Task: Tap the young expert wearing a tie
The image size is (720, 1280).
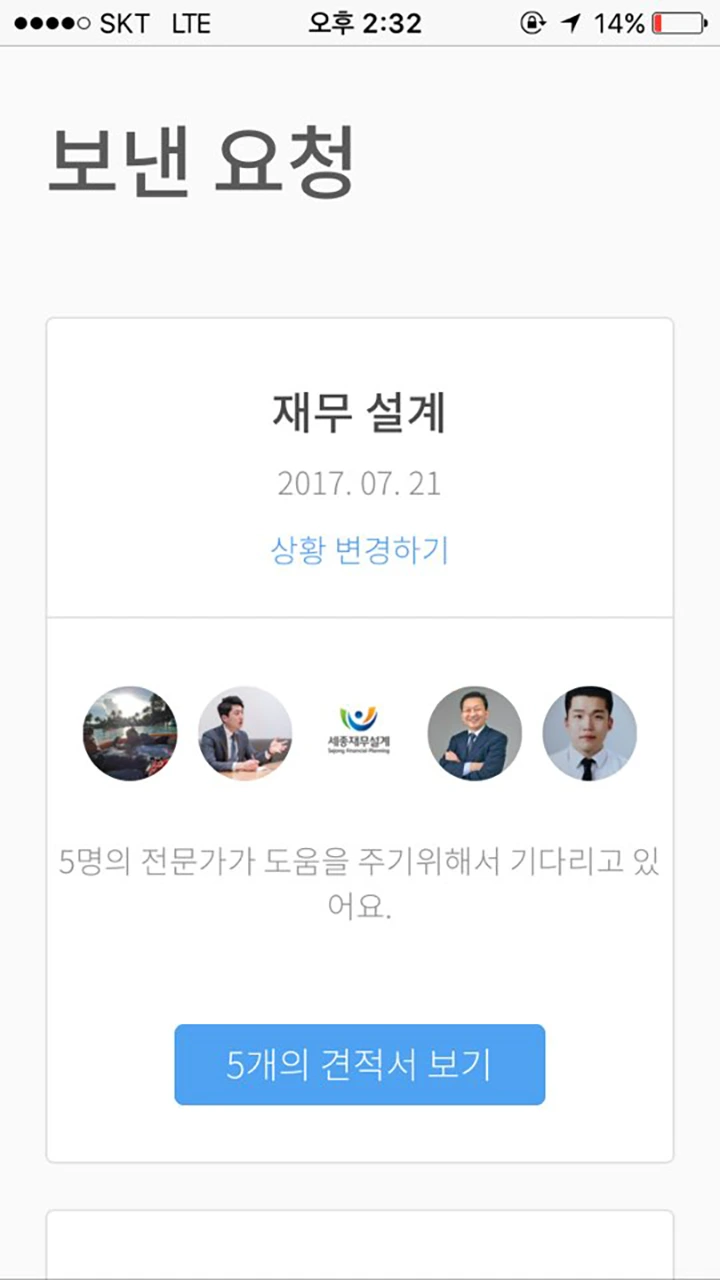Action: point(589,733)
